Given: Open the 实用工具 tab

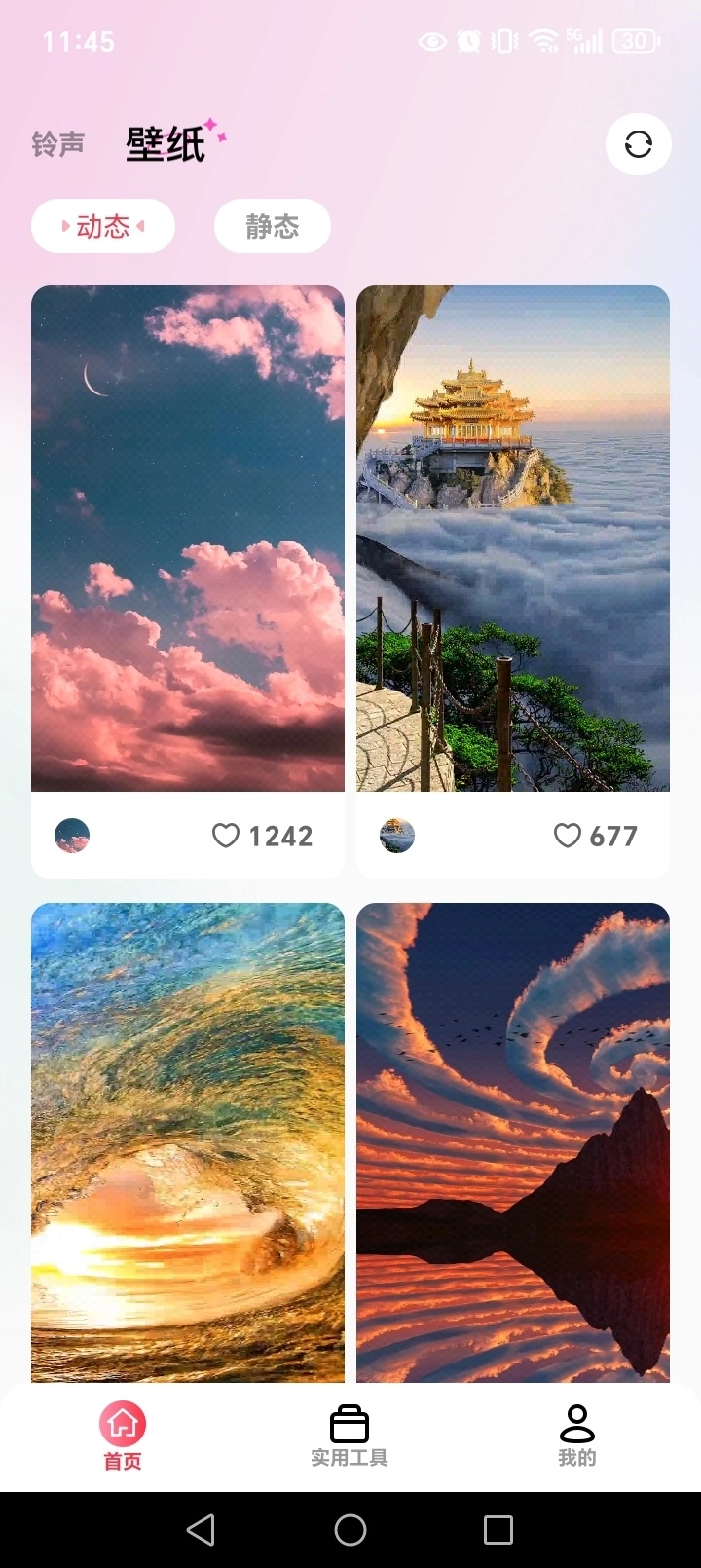Looking at the screenshot, I should click(x=350, y=1436).
